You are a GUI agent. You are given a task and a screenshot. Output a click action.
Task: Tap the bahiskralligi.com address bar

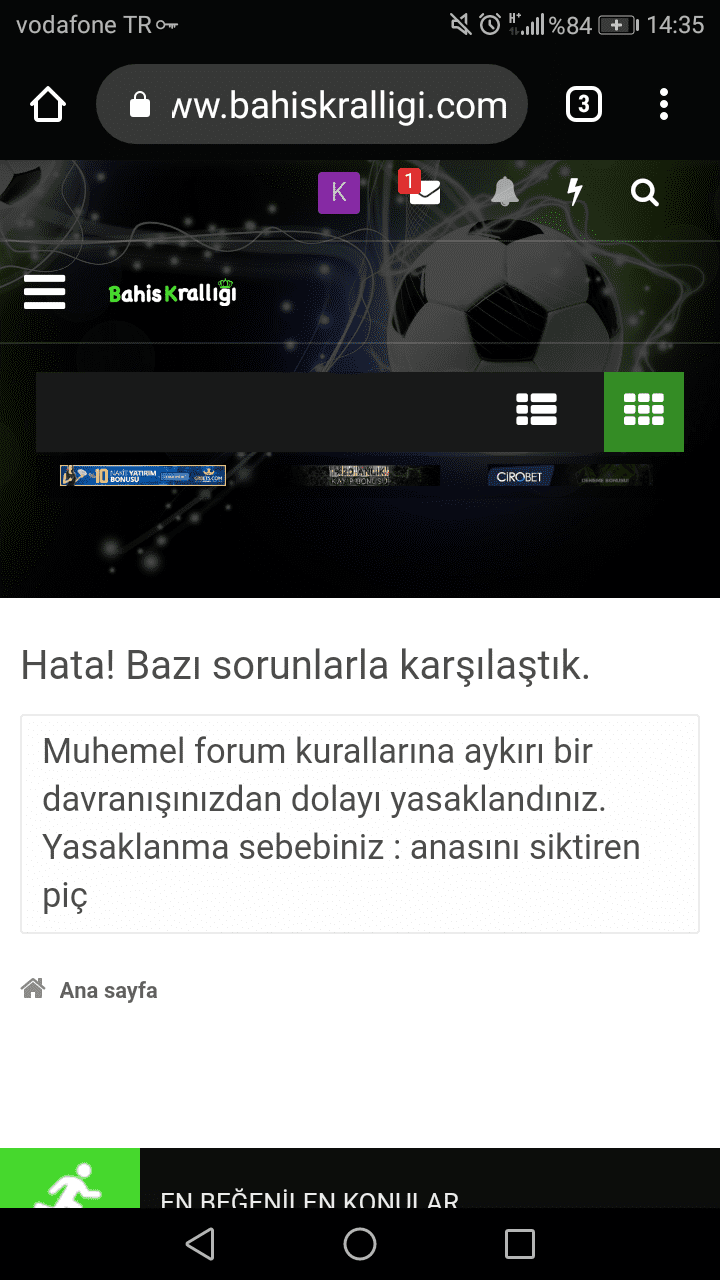point(312,105)
